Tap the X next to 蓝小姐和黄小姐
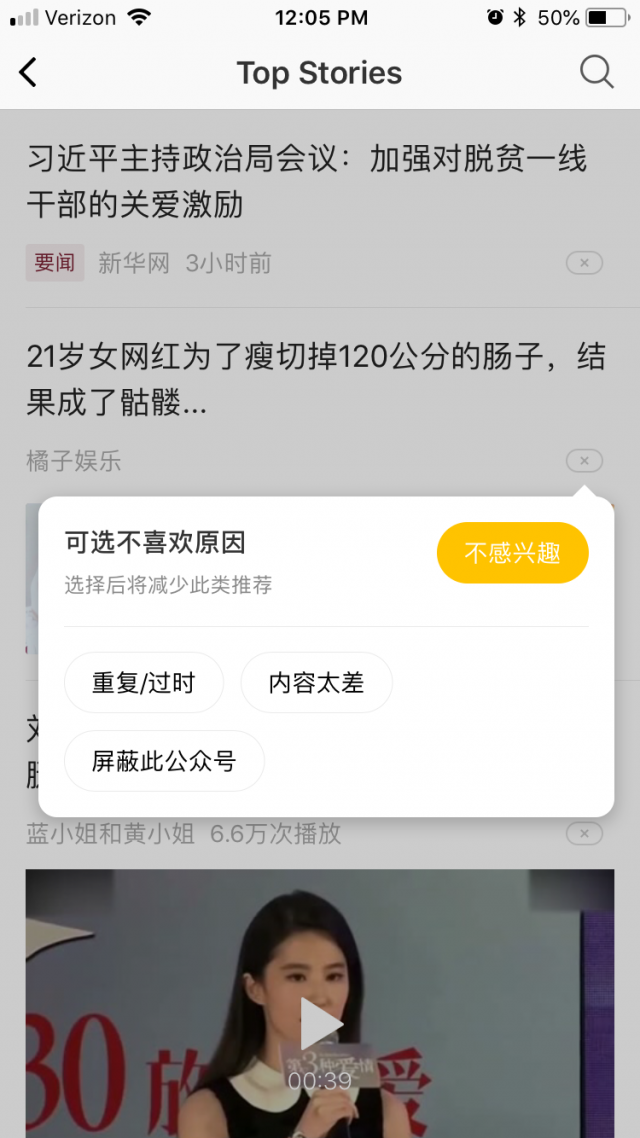Screen dimensions: 640x1138 [584, 833]
